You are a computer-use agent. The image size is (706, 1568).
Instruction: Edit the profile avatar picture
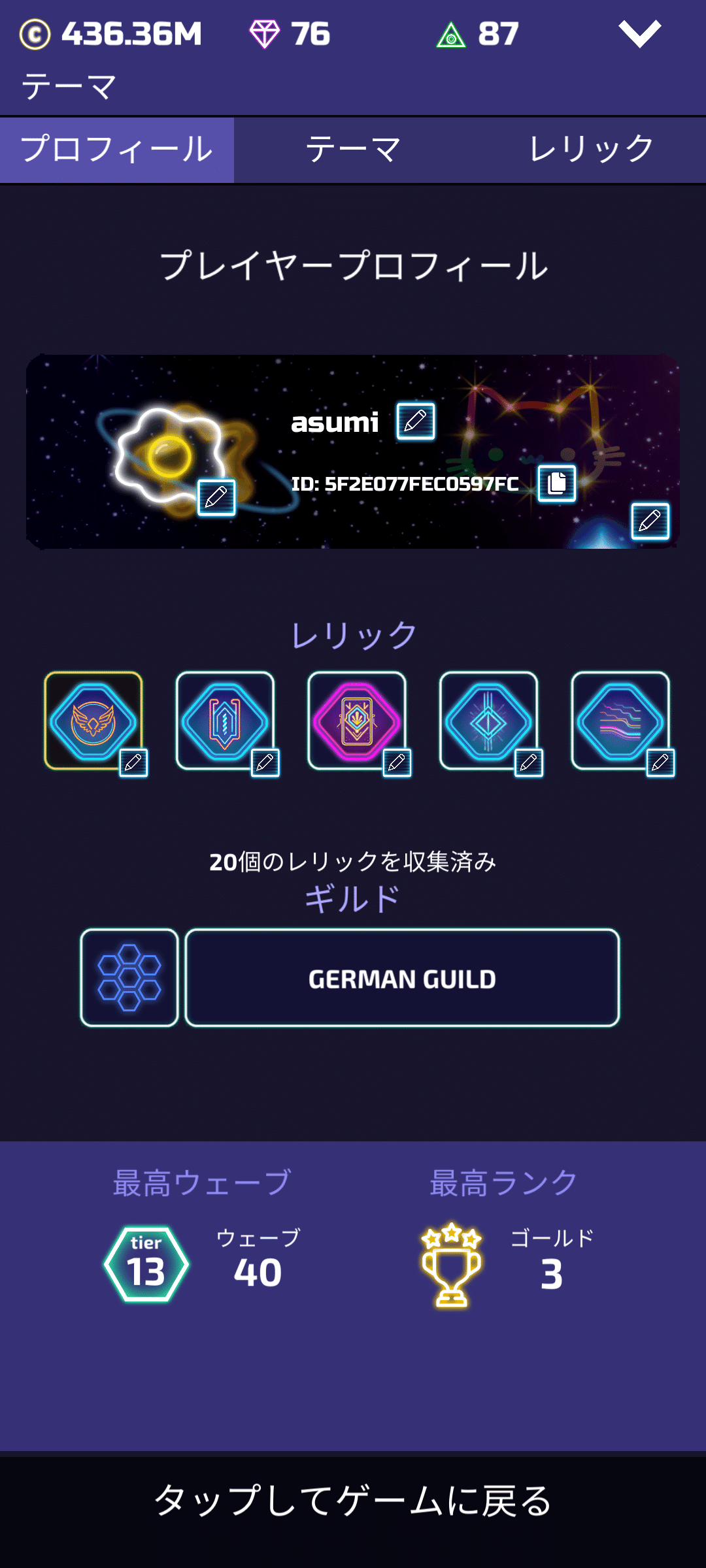point(216,499)
